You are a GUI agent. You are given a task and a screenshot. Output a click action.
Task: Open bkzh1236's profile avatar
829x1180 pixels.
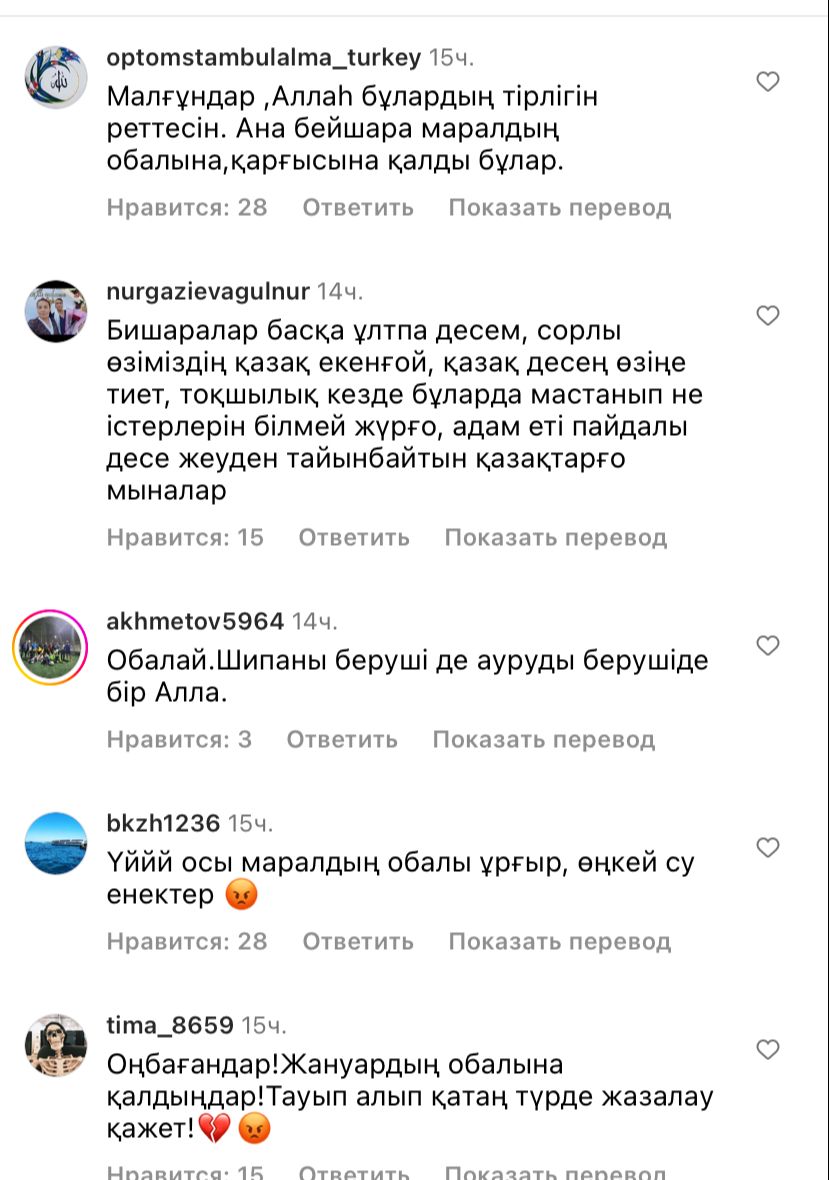(55, 843)
